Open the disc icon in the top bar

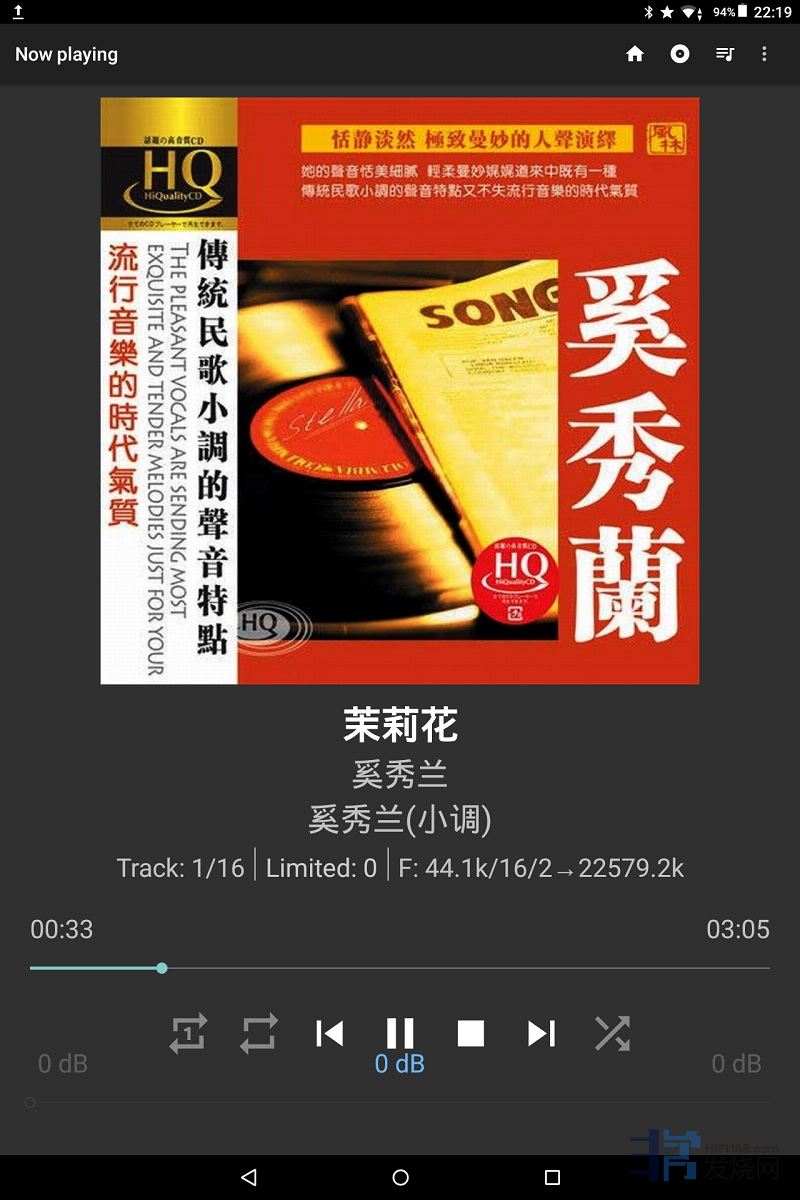[x=680, y=54]
